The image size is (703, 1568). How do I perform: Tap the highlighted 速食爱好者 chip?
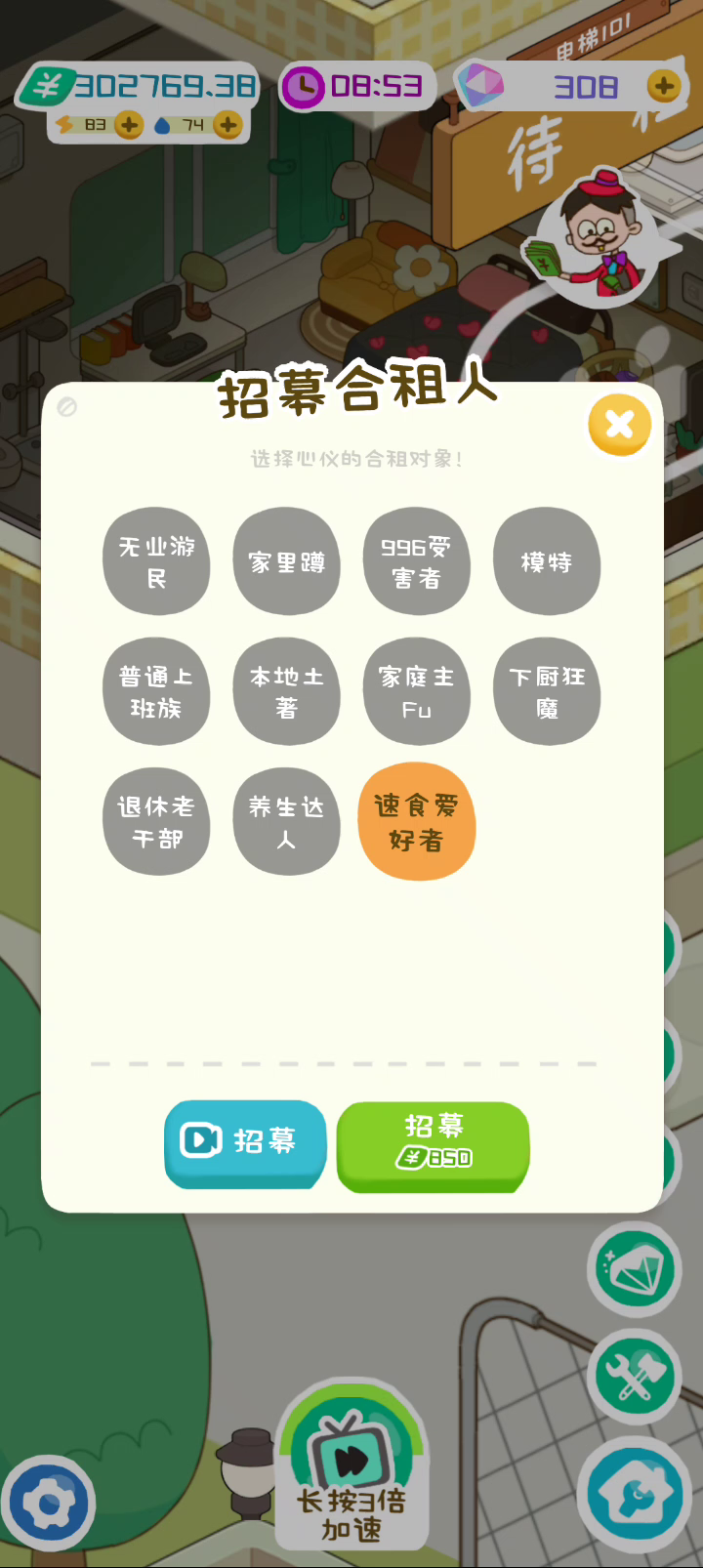click(417, 821)
